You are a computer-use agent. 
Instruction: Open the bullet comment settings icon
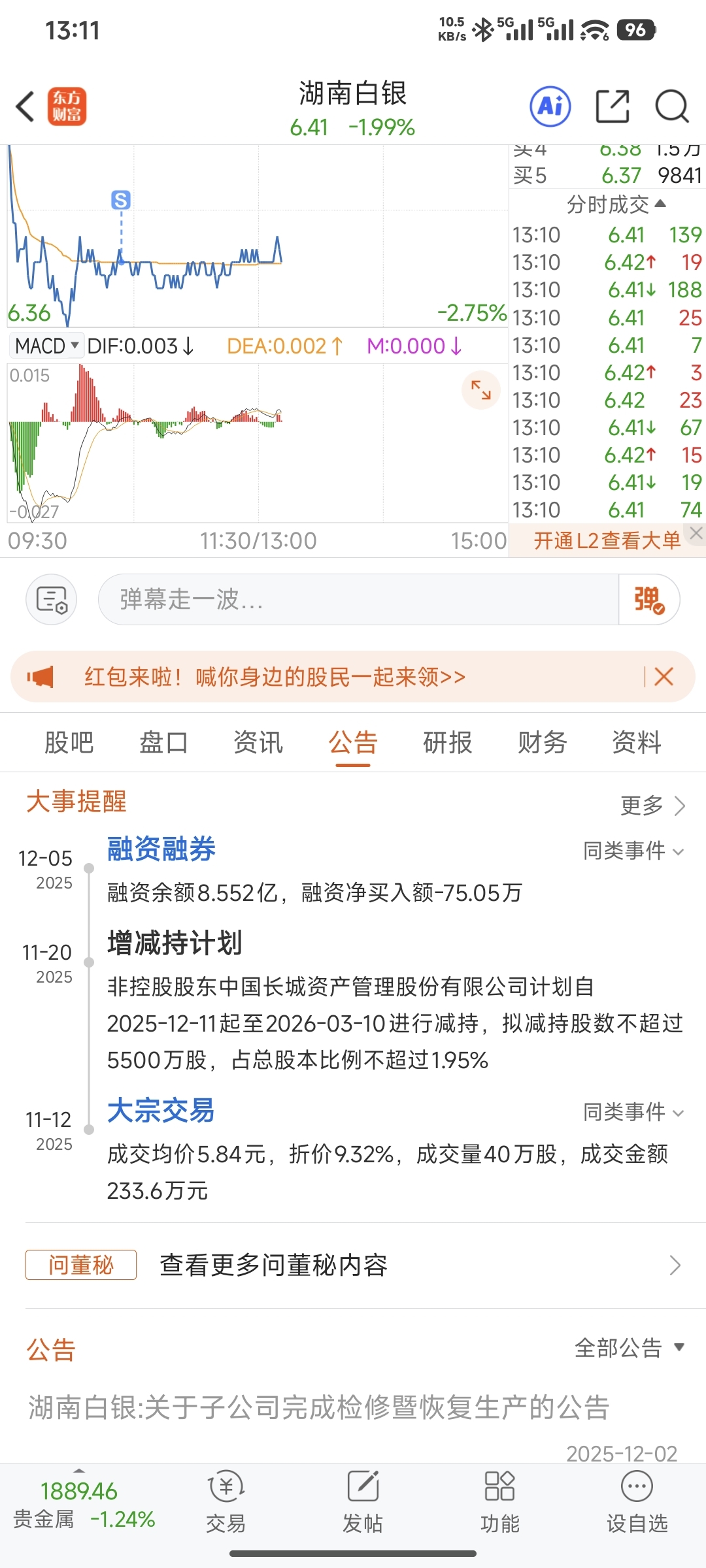coord(52,599)
